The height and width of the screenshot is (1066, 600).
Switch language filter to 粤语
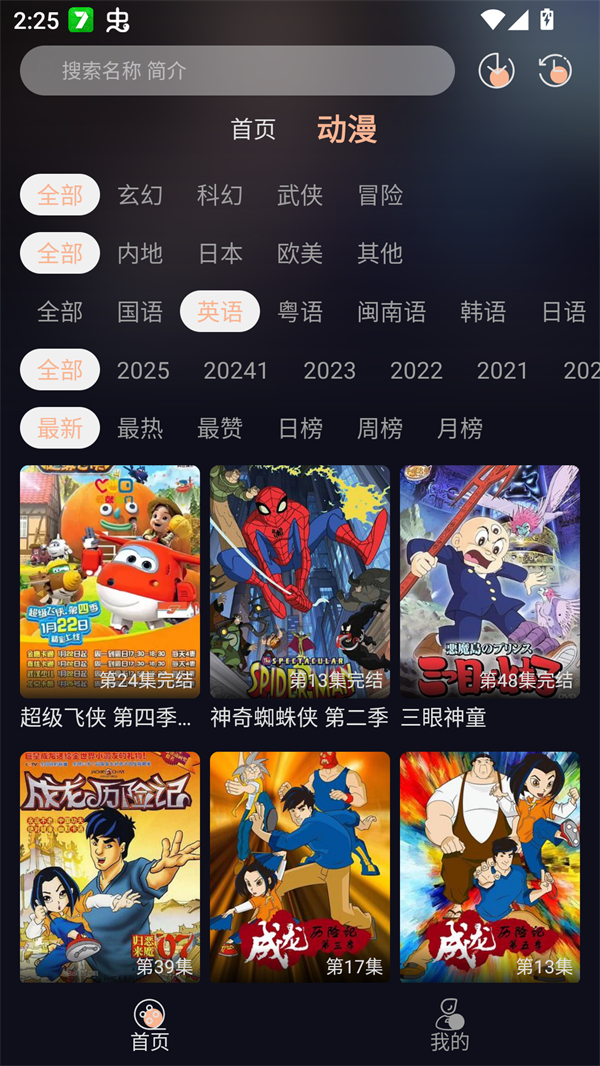point(300,312)
